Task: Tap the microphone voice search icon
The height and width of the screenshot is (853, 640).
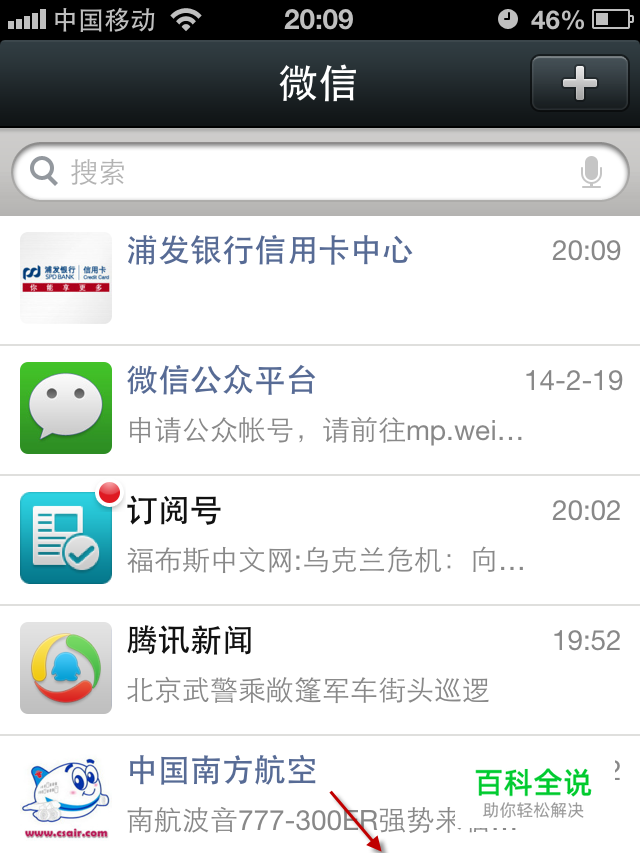Action: [592, 173]
